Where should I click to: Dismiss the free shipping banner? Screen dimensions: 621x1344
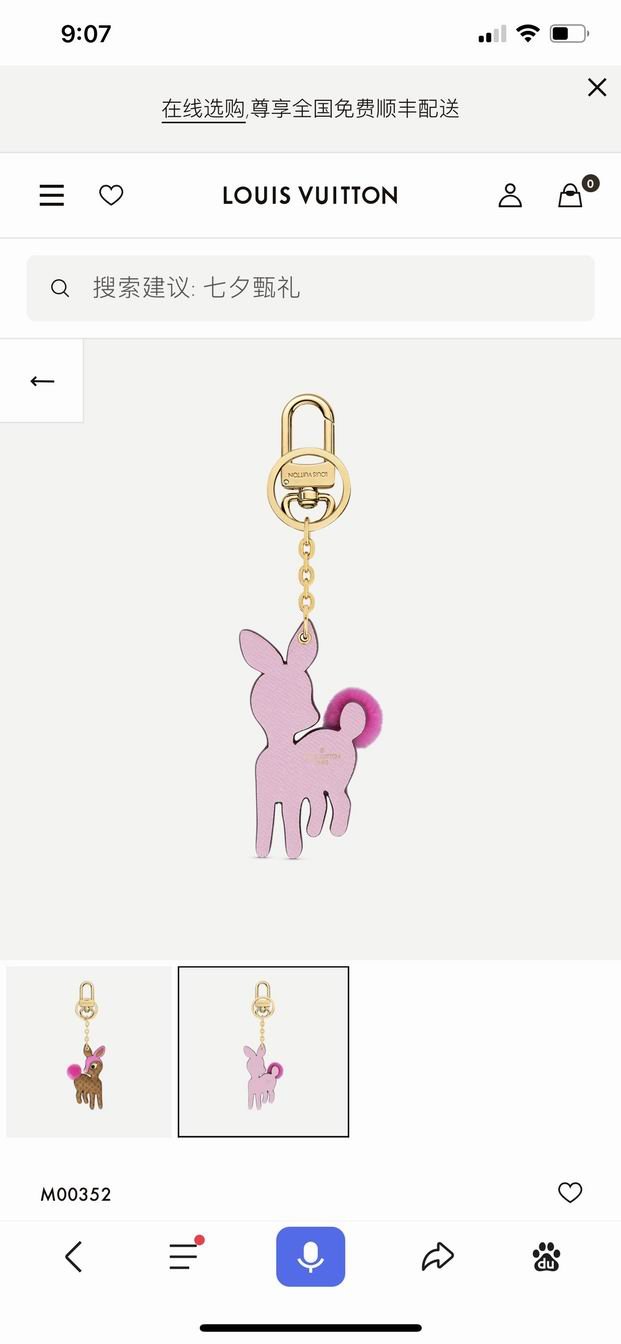tap(597, 88)
